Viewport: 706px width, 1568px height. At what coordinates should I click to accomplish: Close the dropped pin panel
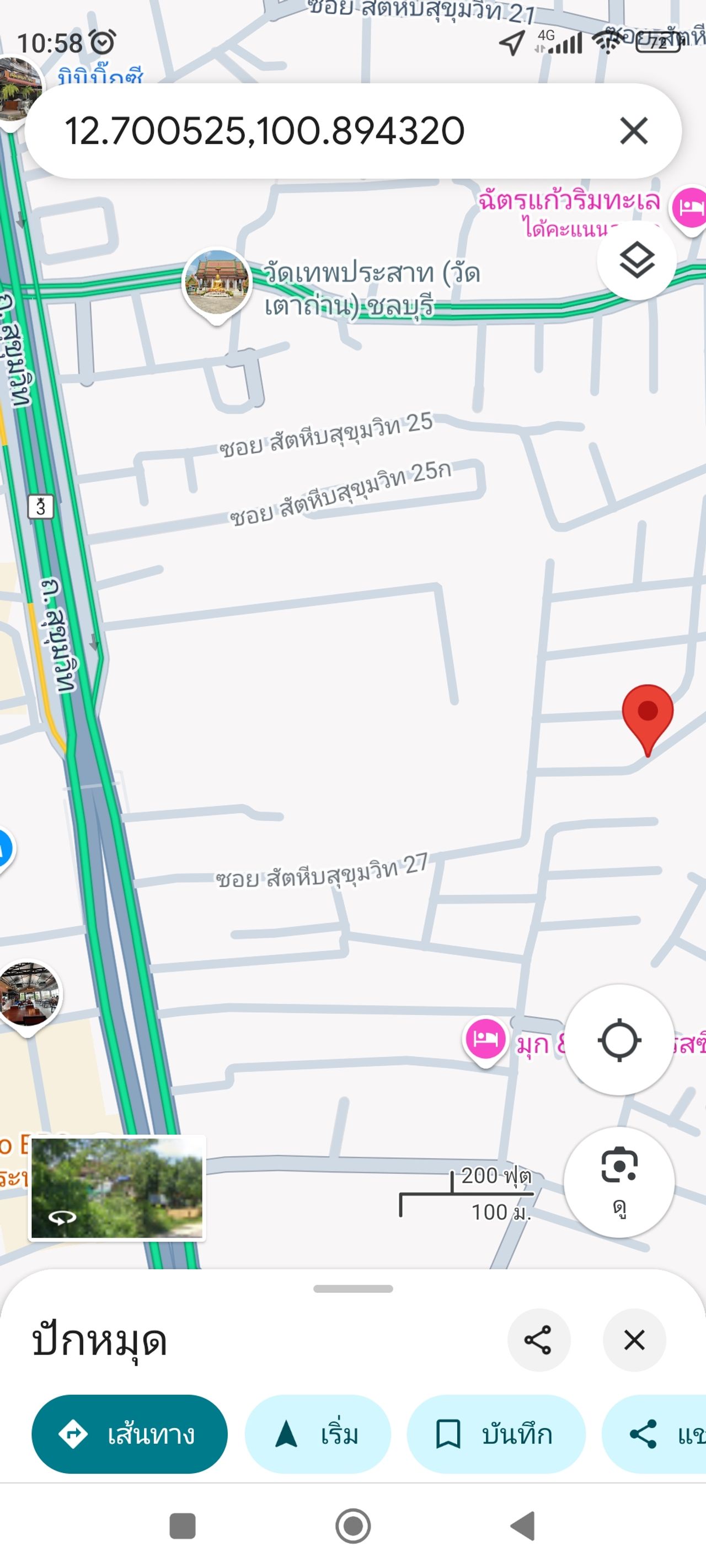634,1340
